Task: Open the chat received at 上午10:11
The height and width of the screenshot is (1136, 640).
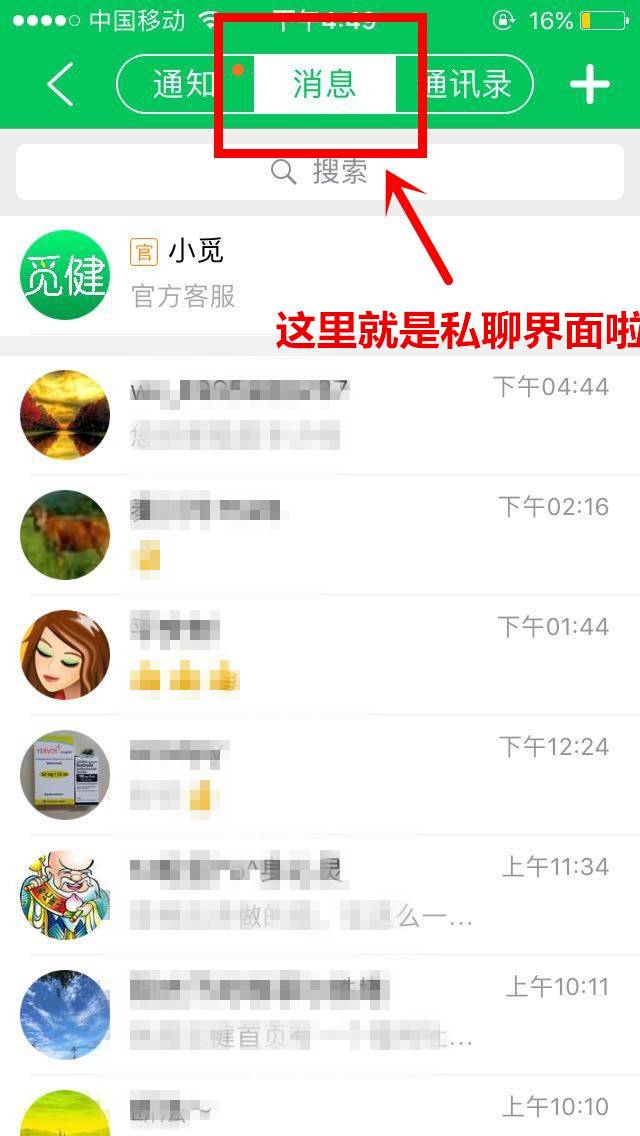Action: (x=320, y=1014)
